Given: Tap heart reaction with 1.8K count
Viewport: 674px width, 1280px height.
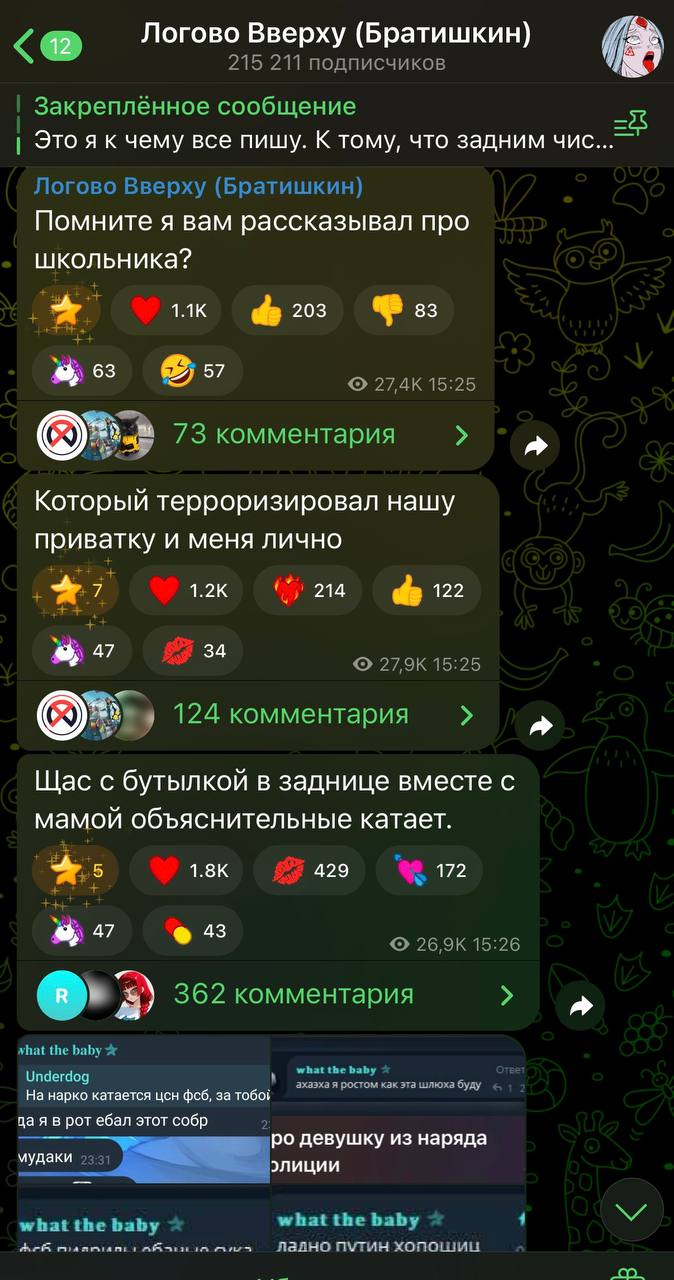Looking at the screenshot, I should [187, 871].
